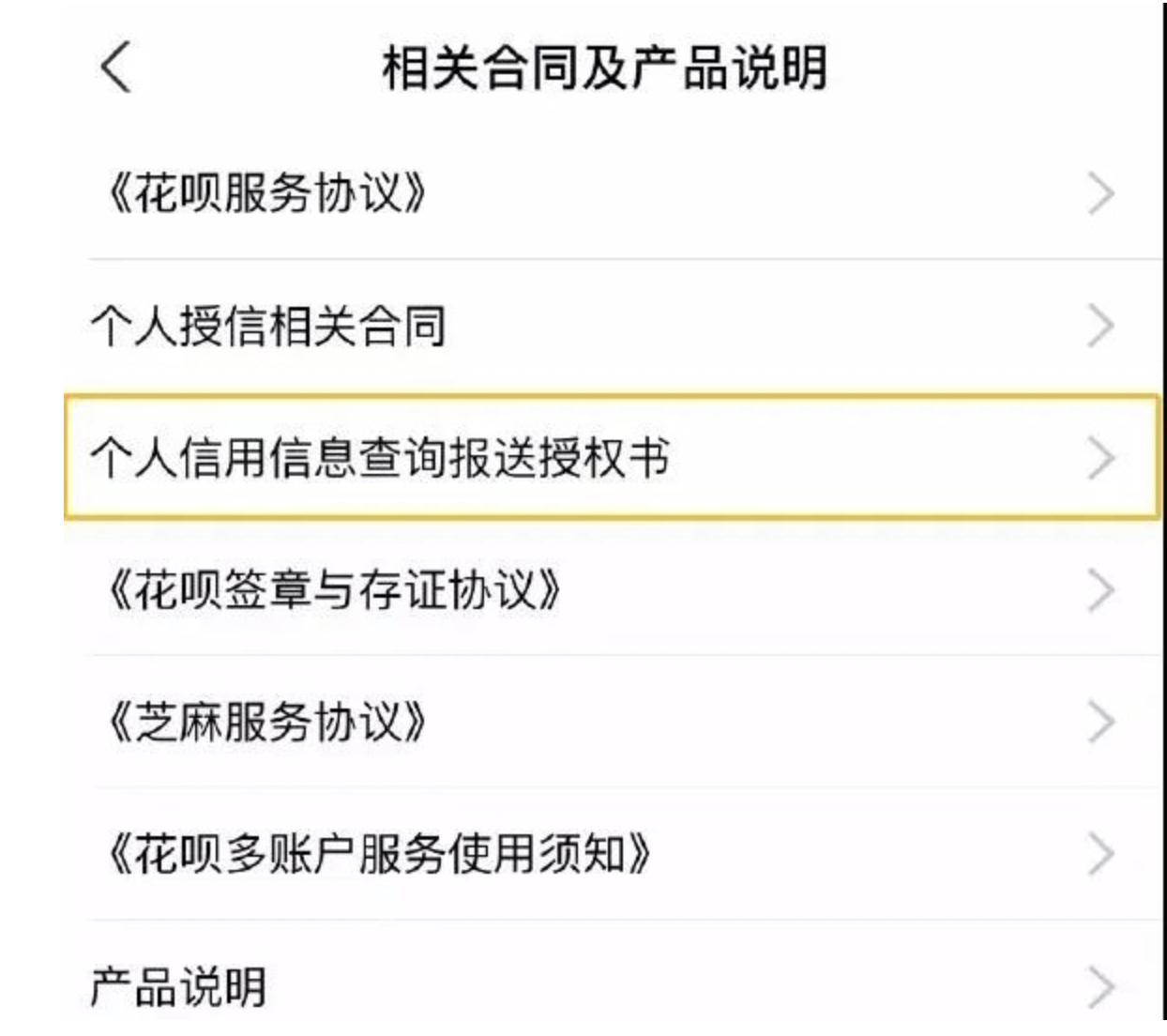Screen dimensions: 1167x1036
Task: Open 《花呗服务协议》
Action: [x=268, y=194]
